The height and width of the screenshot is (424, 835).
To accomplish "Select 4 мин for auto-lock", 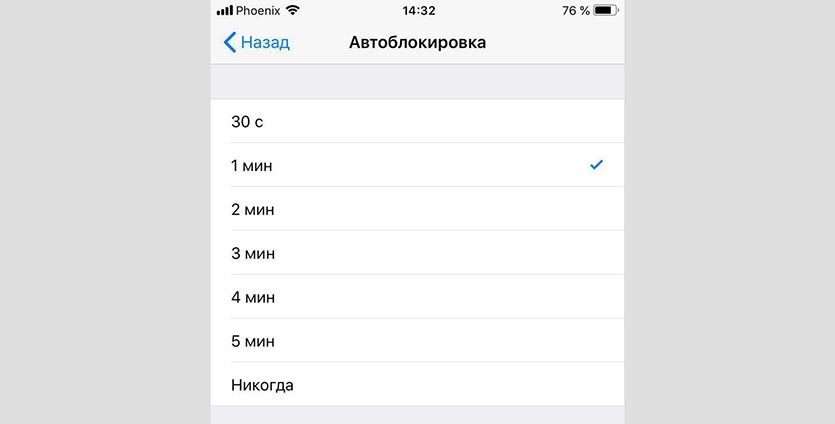I will click(x=417, y=297).
